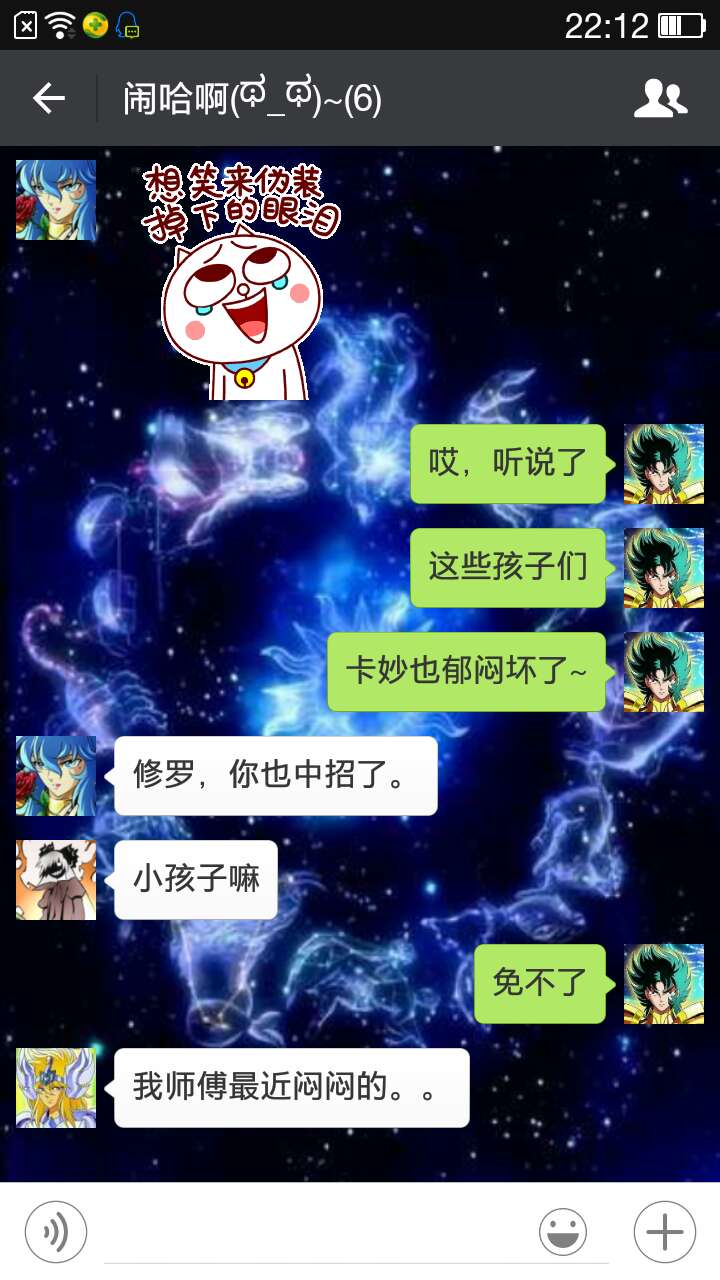This screenshot has width=720, height=1280.
Task: Open the emoji smiley picker
Action: click(563, 1232)
